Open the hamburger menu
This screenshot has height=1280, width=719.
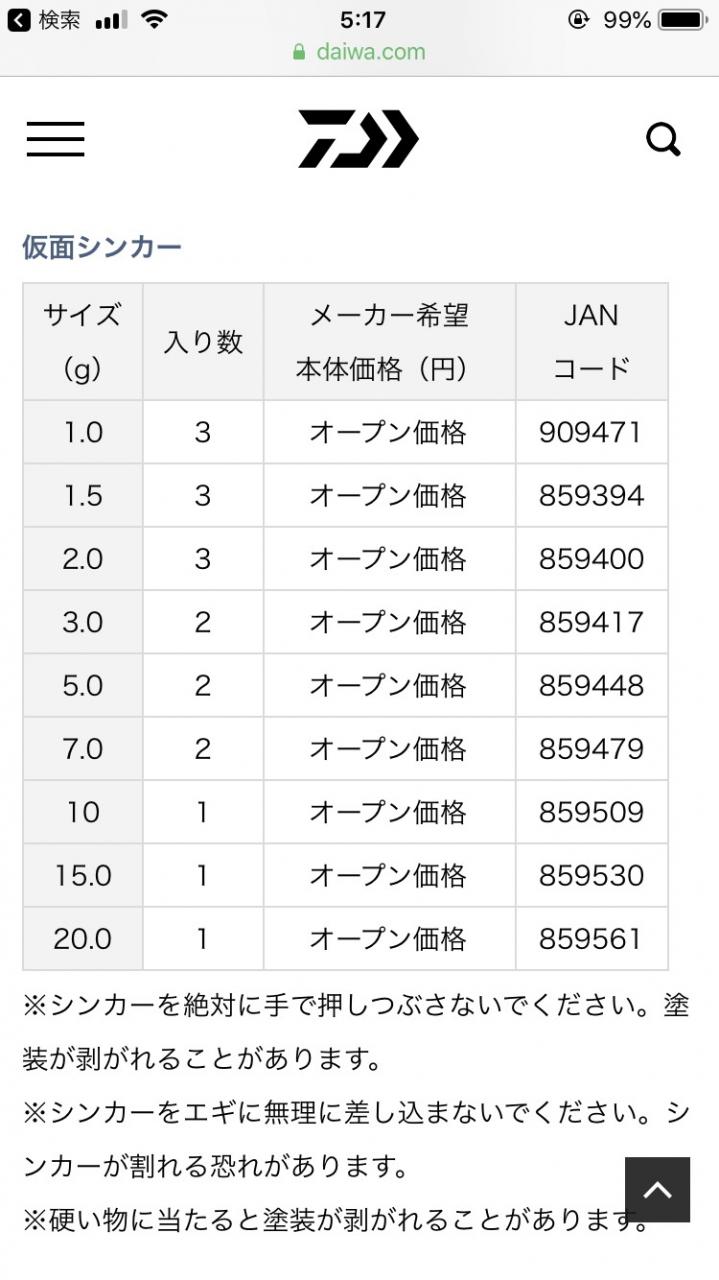[55, 139]
